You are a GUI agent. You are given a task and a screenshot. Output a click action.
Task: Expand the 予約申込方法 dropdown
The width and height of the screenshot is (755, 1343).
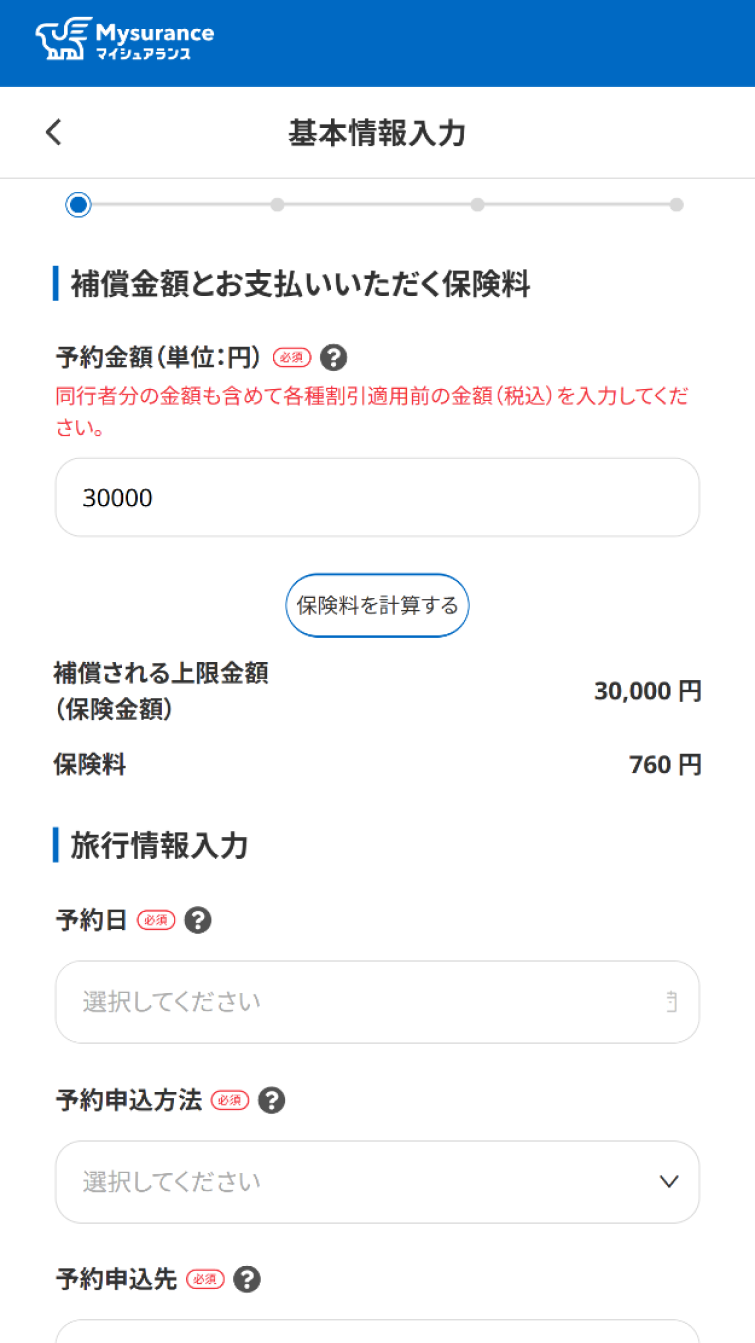[x=377, y=1182]
